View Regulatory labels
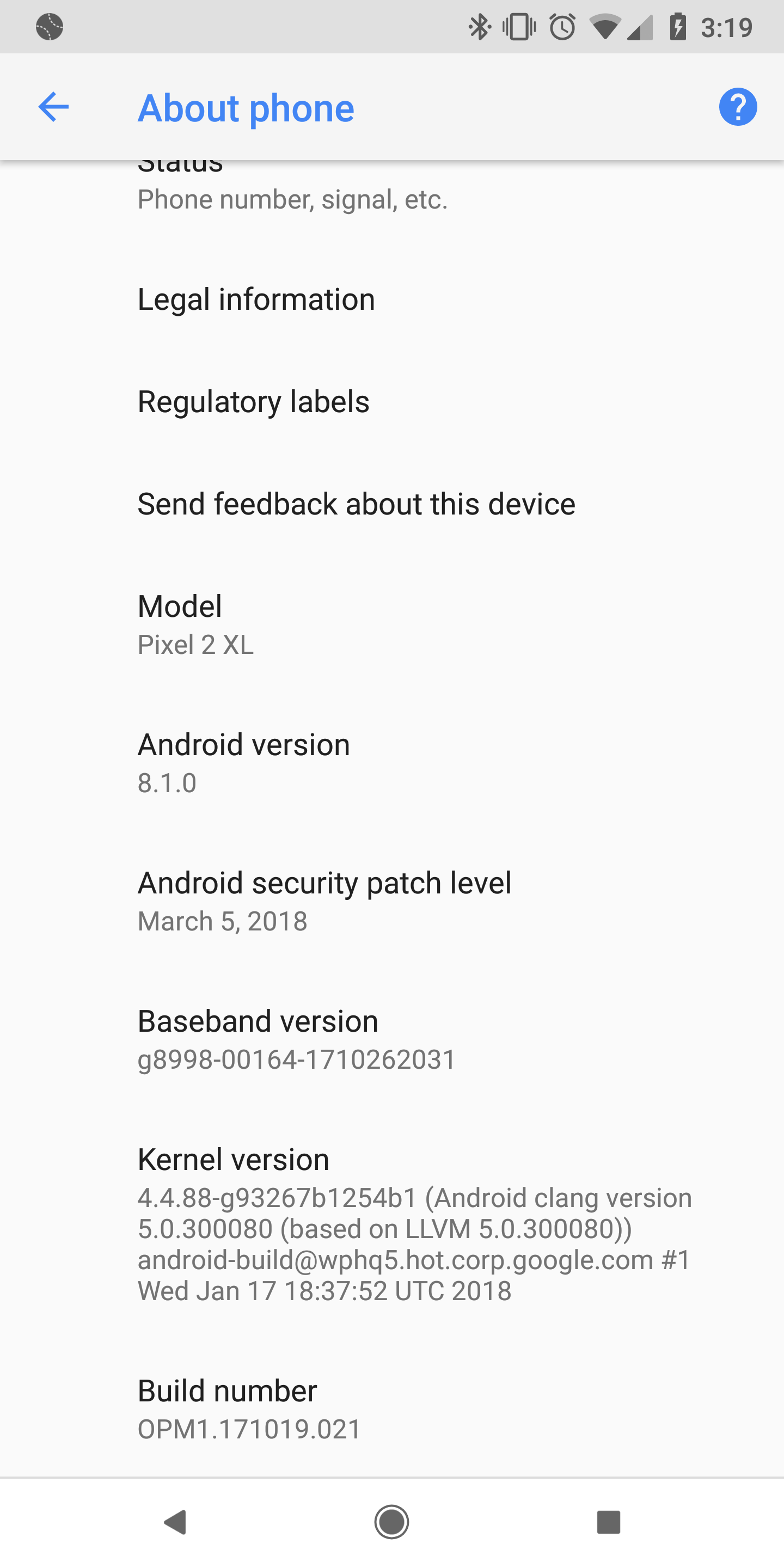Screen dimensions: 784x1568 tap(253, 402)
